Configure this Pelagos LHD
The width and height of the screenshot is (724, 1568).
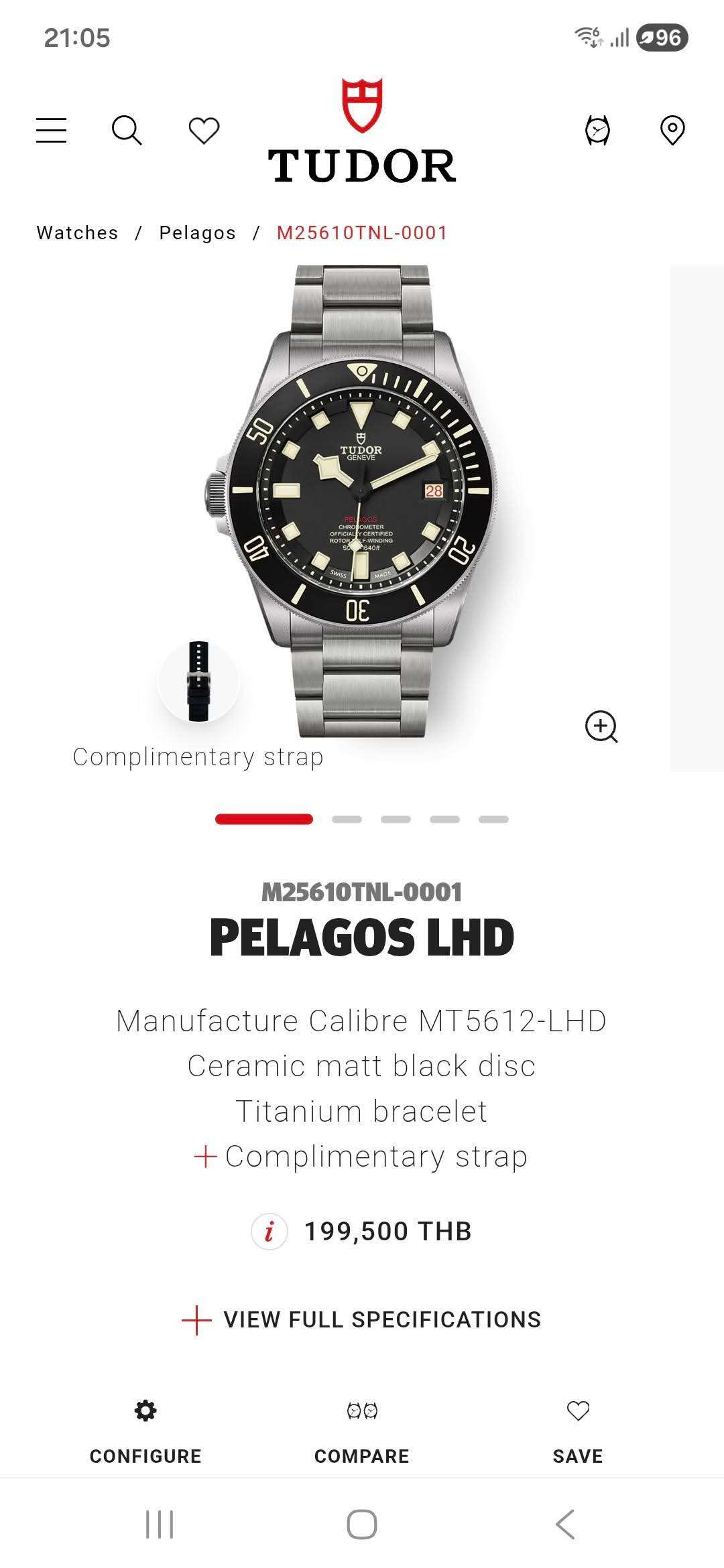tap(145, 1433)
